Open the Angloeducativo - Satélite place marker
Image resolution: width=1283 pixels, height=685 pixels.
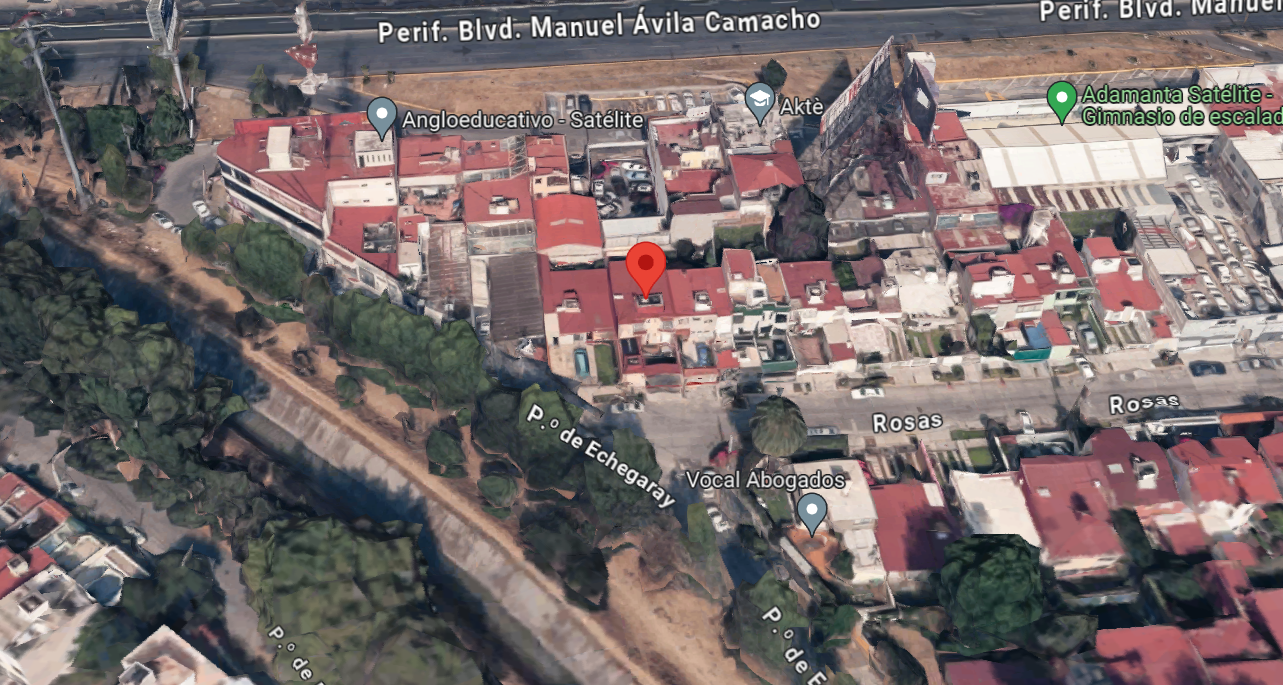coord(382,118)
